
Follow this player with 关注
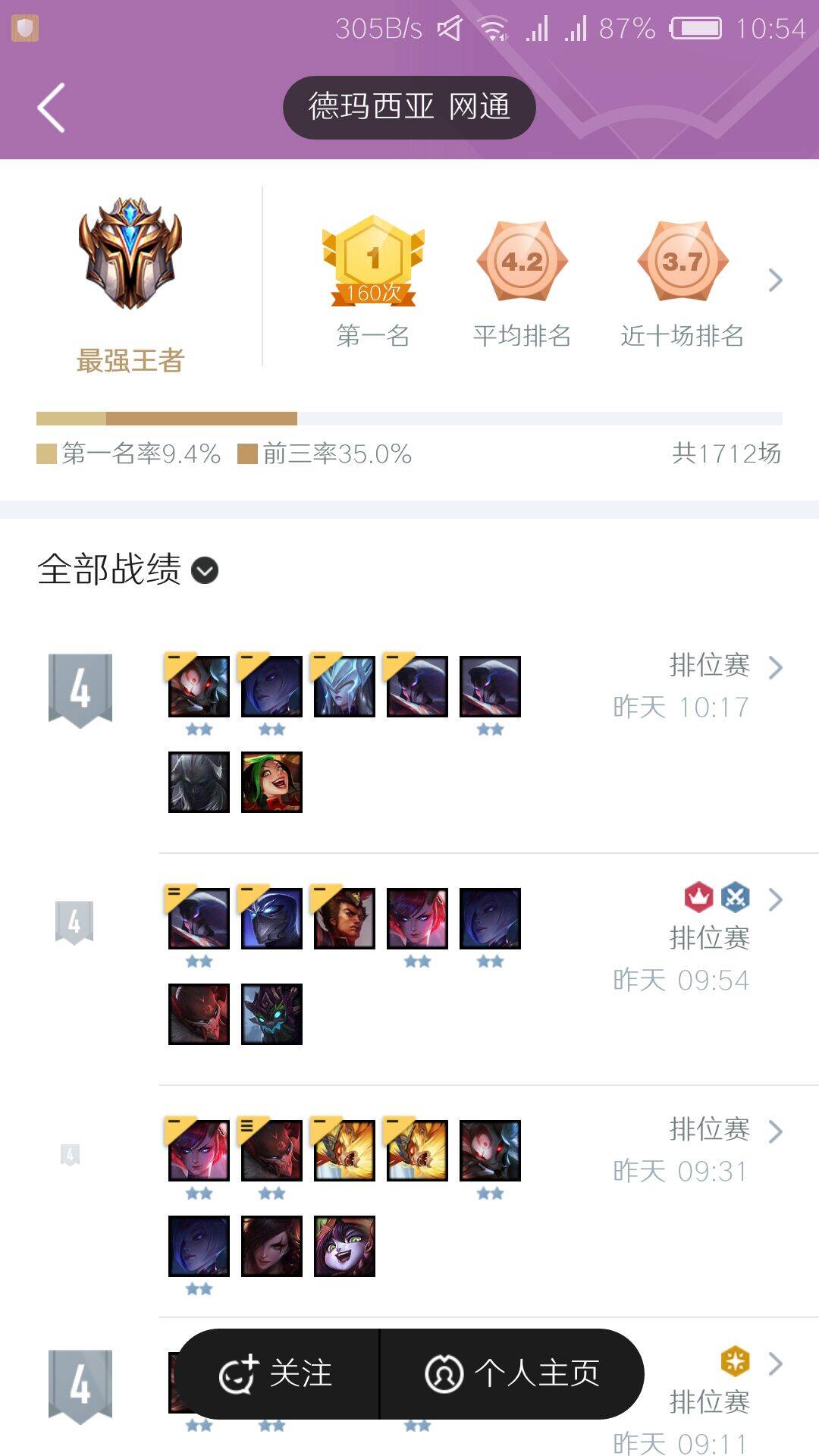[x=278, y=1374]
